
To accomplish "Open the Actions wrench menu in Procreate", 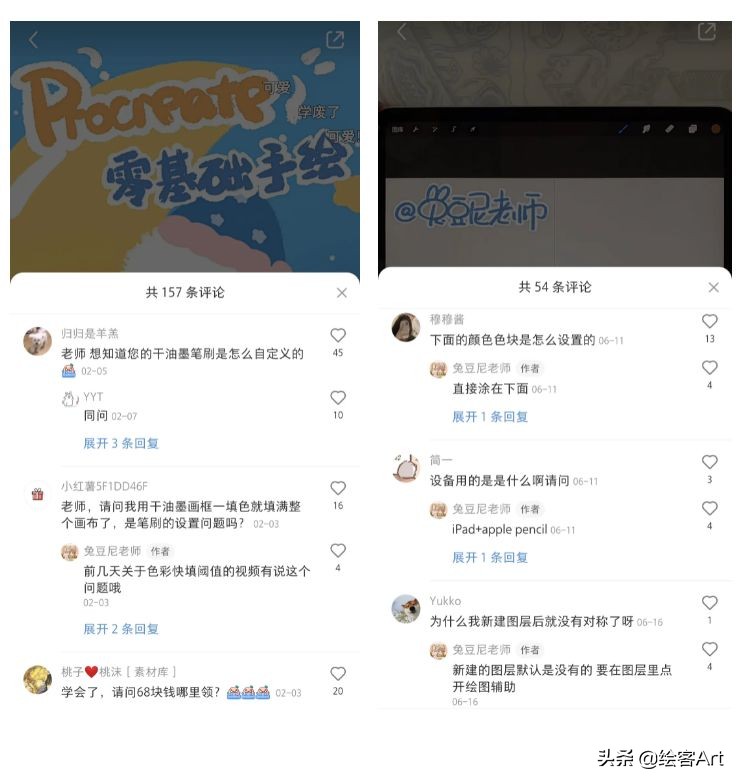I will click(415, 128).
